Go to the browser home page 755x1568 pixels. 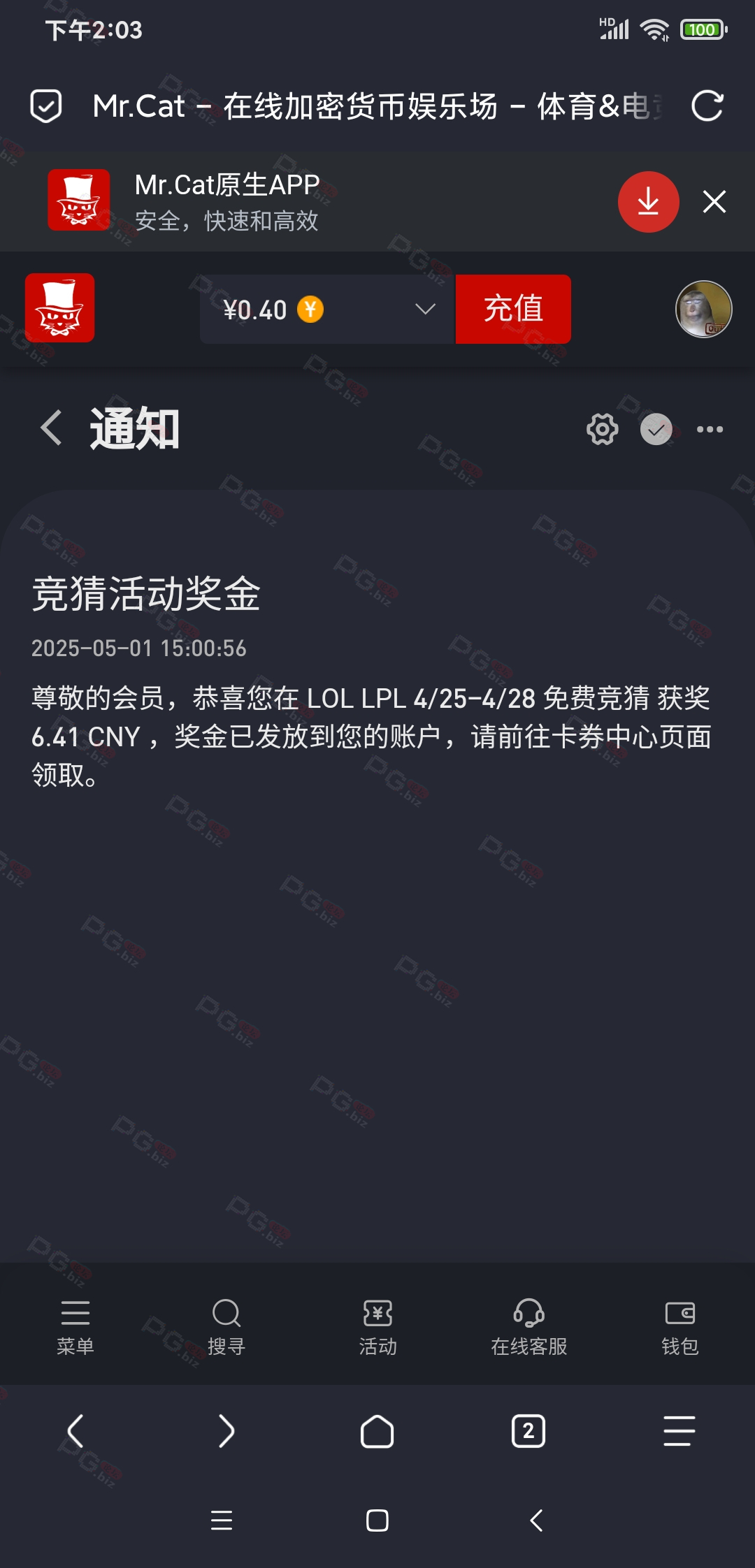tap(377, 1431)
